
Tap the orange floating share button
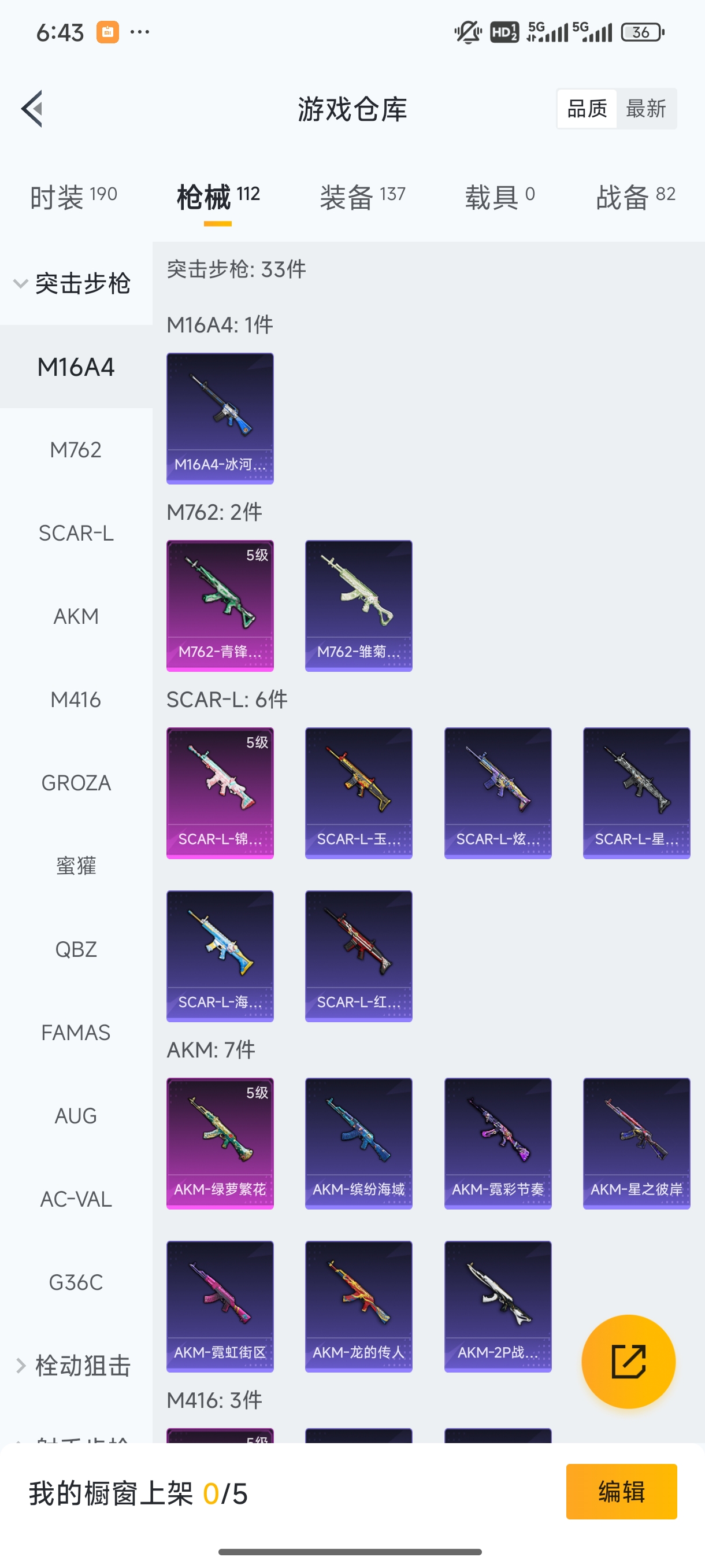pyautogui.click(x=628, y=1362)
